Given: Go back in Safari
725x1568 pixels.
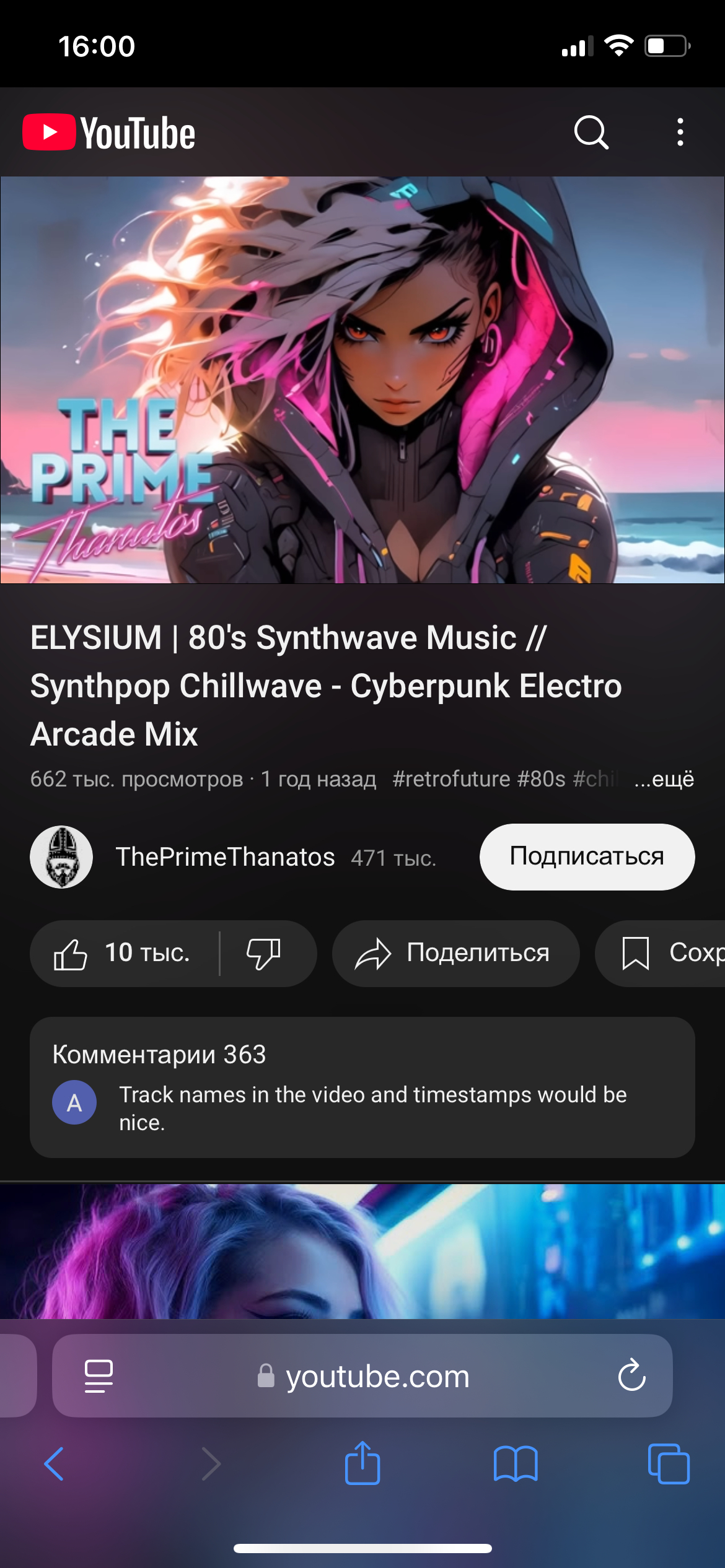Looking at the screenshot, I should [55, 1464].
